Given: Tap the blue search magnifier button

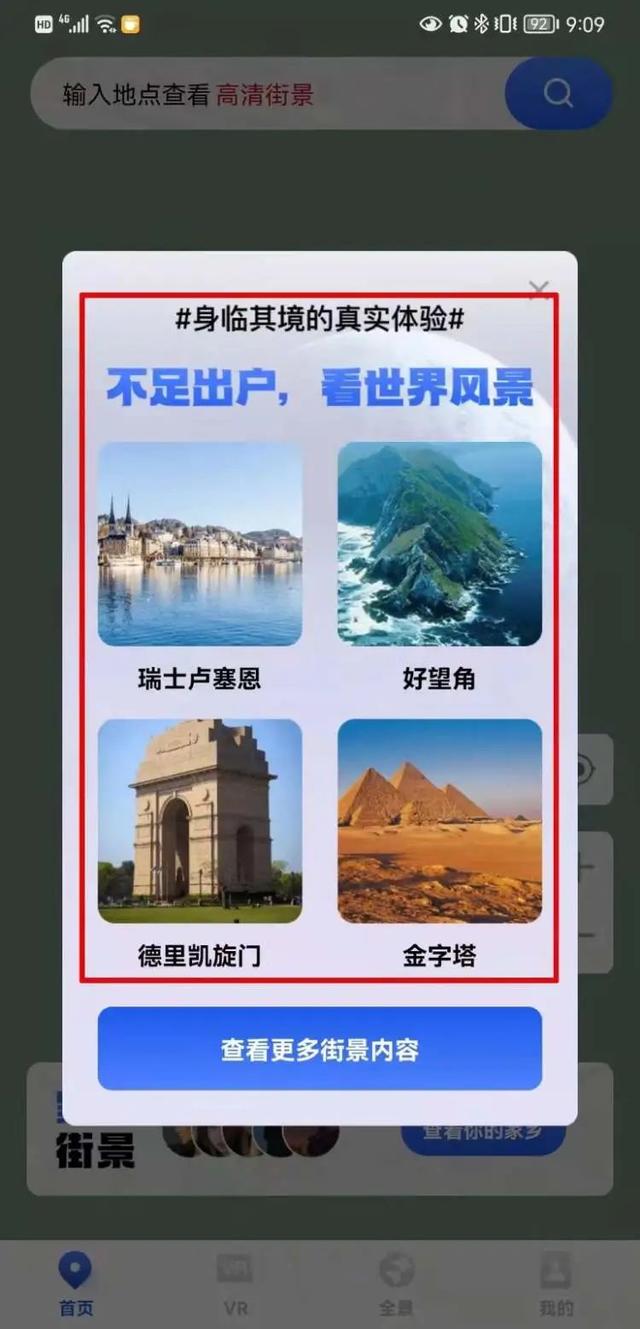Looking at the screenshot, I should pyautogui.click(x=558, y=94).
